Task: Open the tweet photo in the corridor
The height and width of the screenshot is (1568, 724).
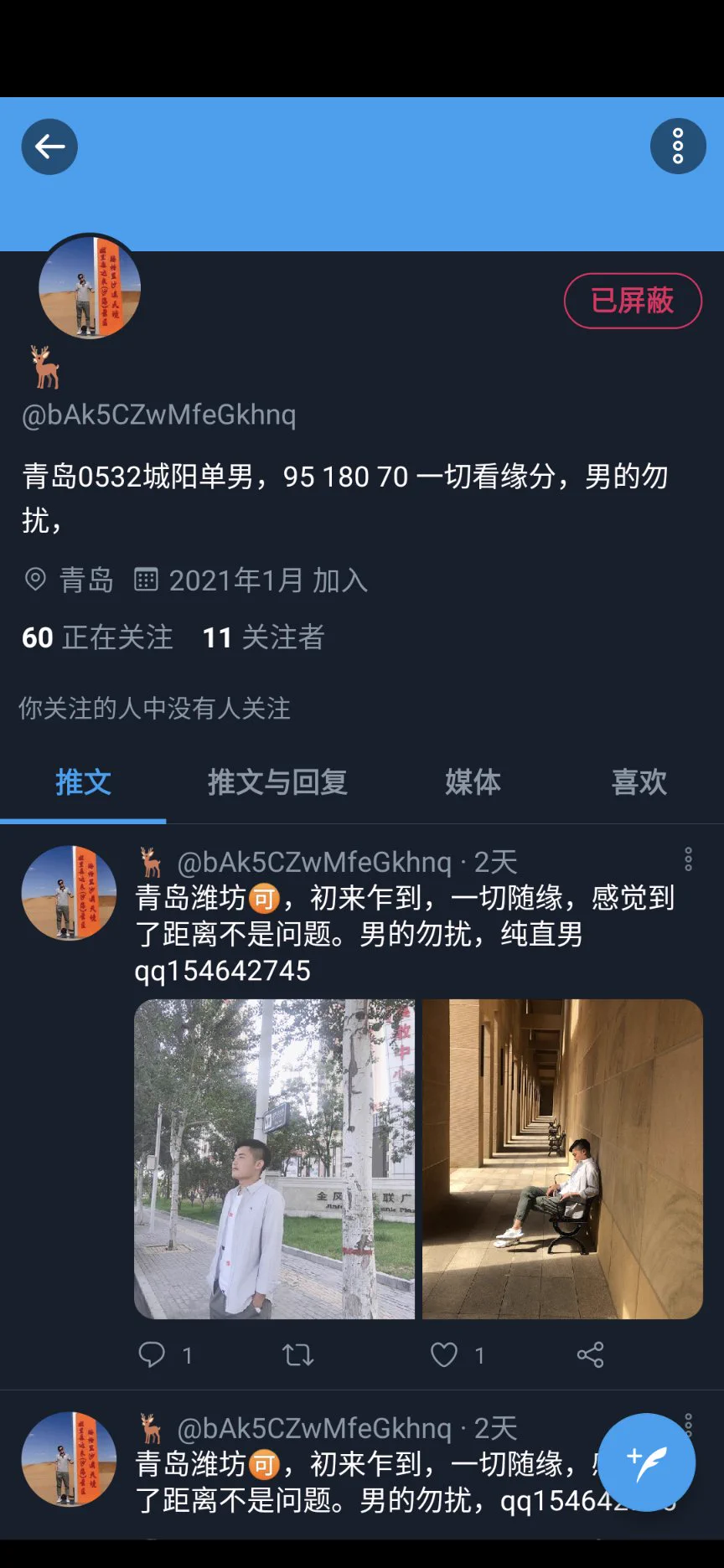Action: point(562,1158)
